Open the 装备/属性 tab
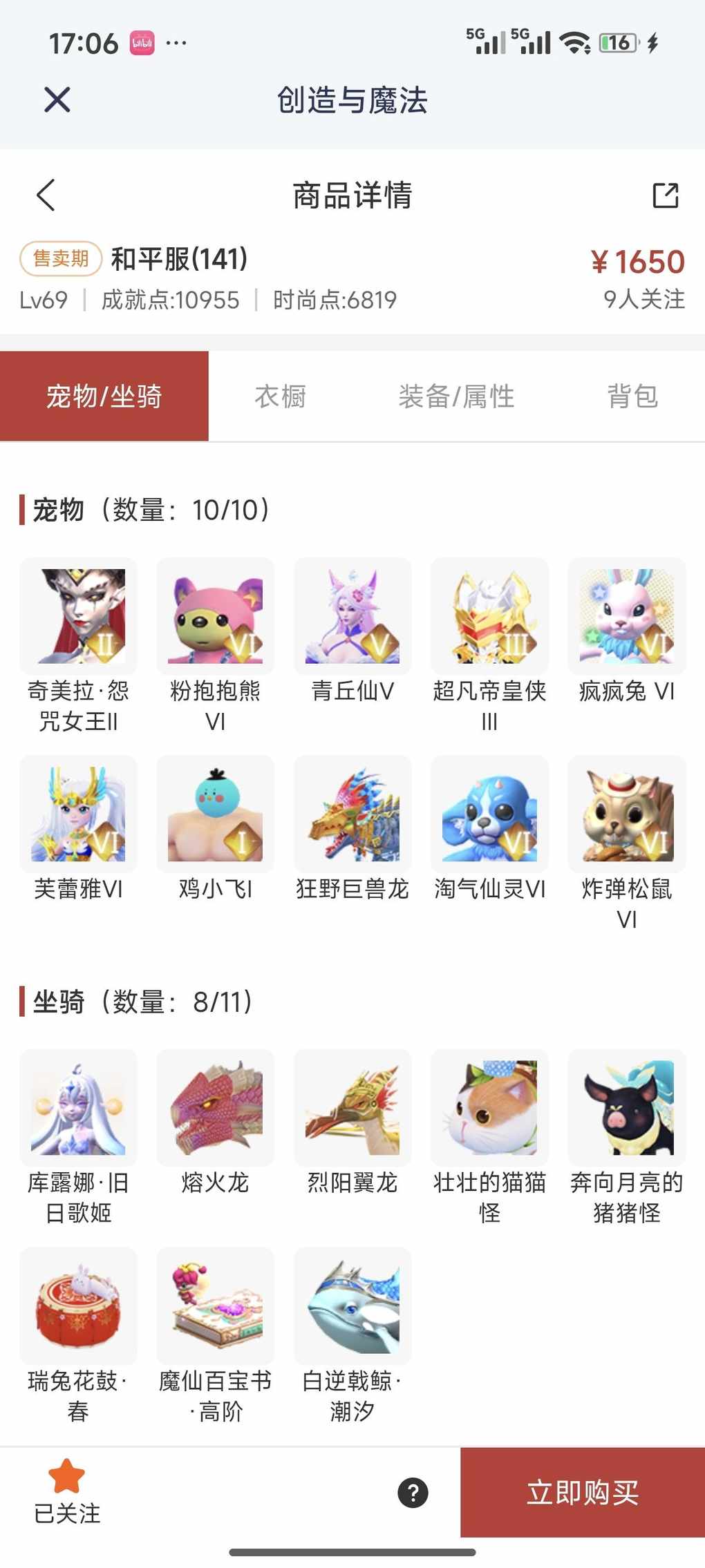Screen dimensions: 705x1568 456,396
